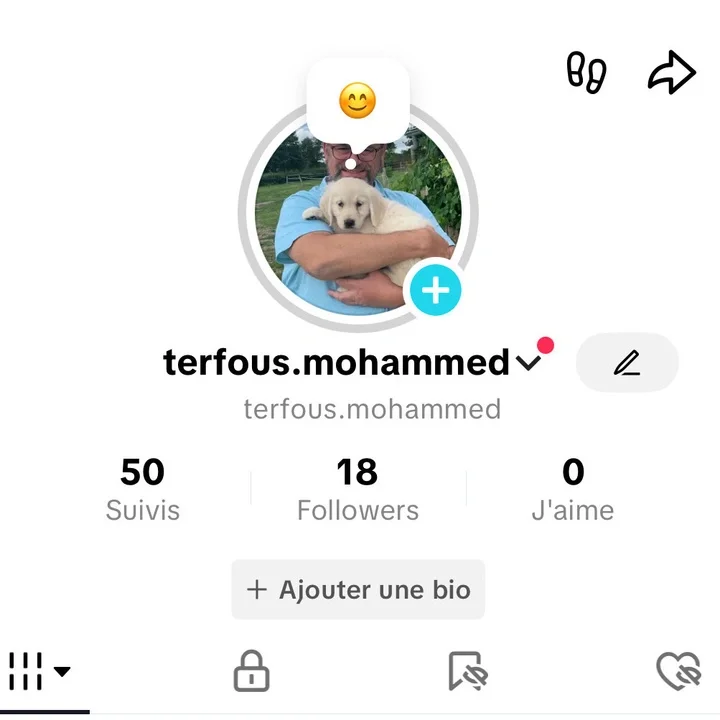Tap Ajouter une bio
Screen dimensions: 720x720
tap(358, 589)
